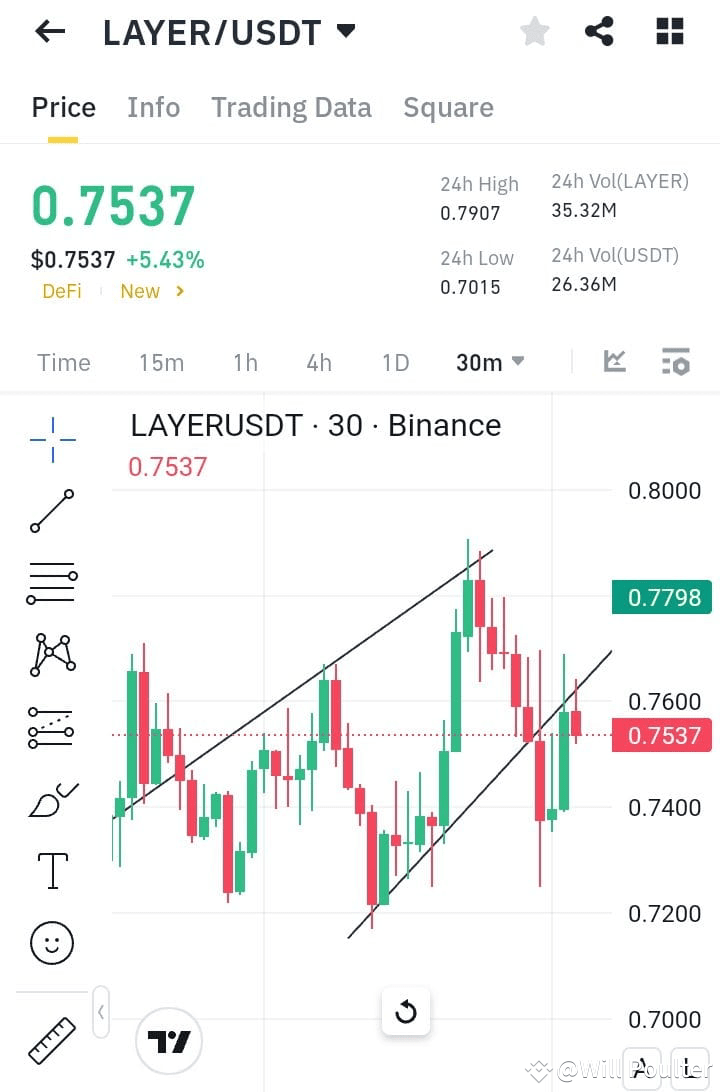Switch chart type with the line chart icon
720x1092 pixels.
(614, 361)
